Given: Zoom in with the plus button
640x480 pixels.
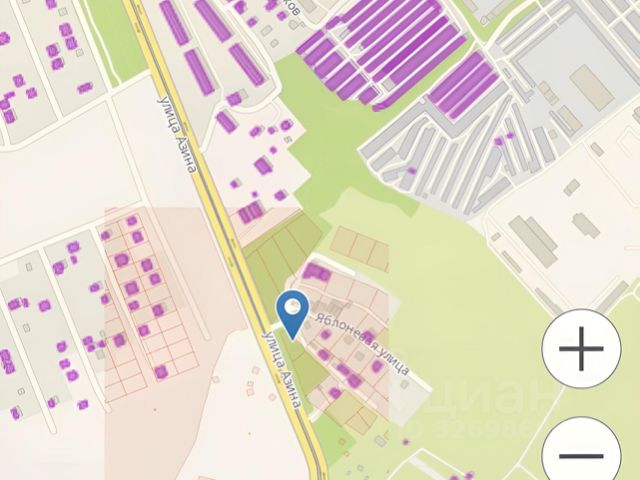Looking at the screenshot, I should coord(582,351).
